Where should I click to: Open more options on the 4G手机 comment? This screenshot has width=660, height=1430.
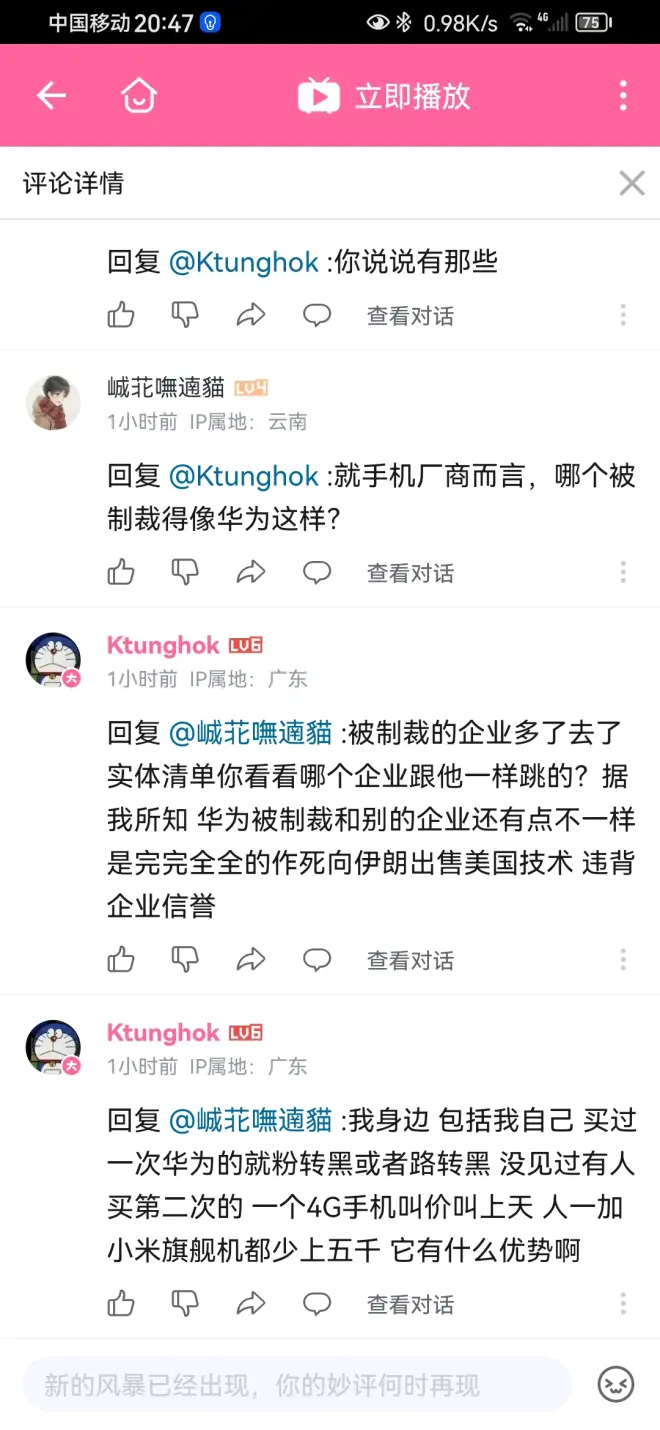(x=623, y=1304)
